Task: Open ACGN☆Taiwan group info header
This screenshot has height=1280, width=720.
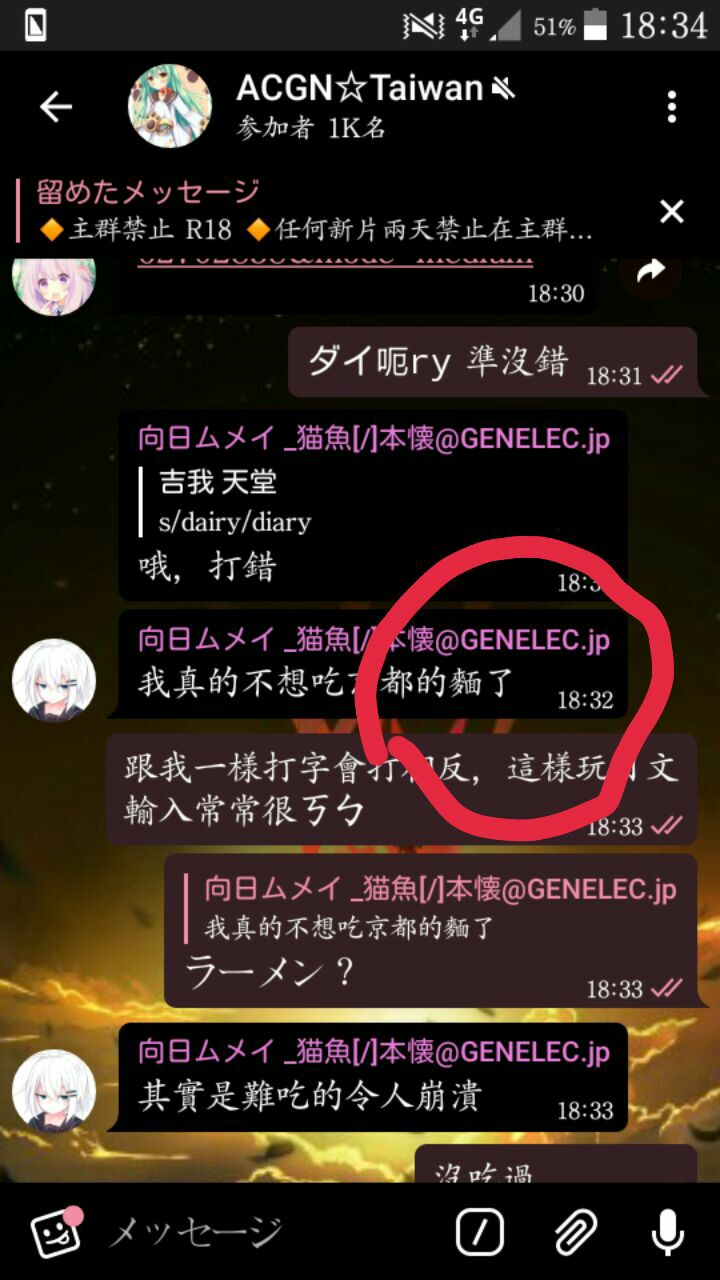Action: click(x=360, y=107)
